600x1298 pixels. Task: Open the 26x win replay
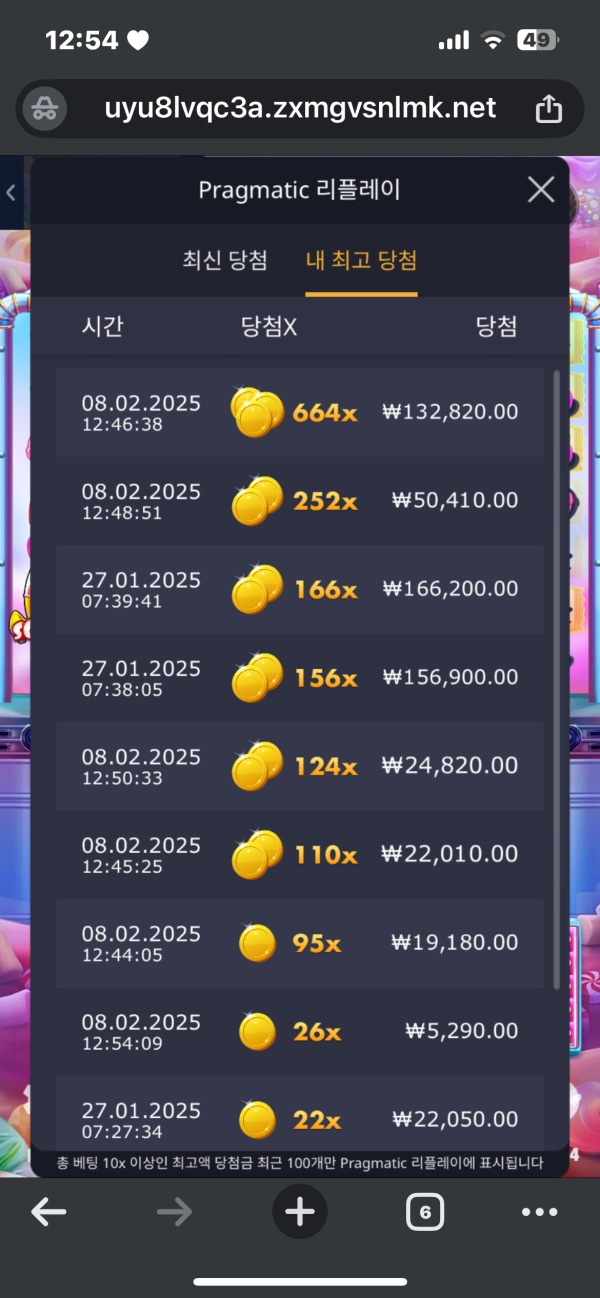click(300, 1030)
